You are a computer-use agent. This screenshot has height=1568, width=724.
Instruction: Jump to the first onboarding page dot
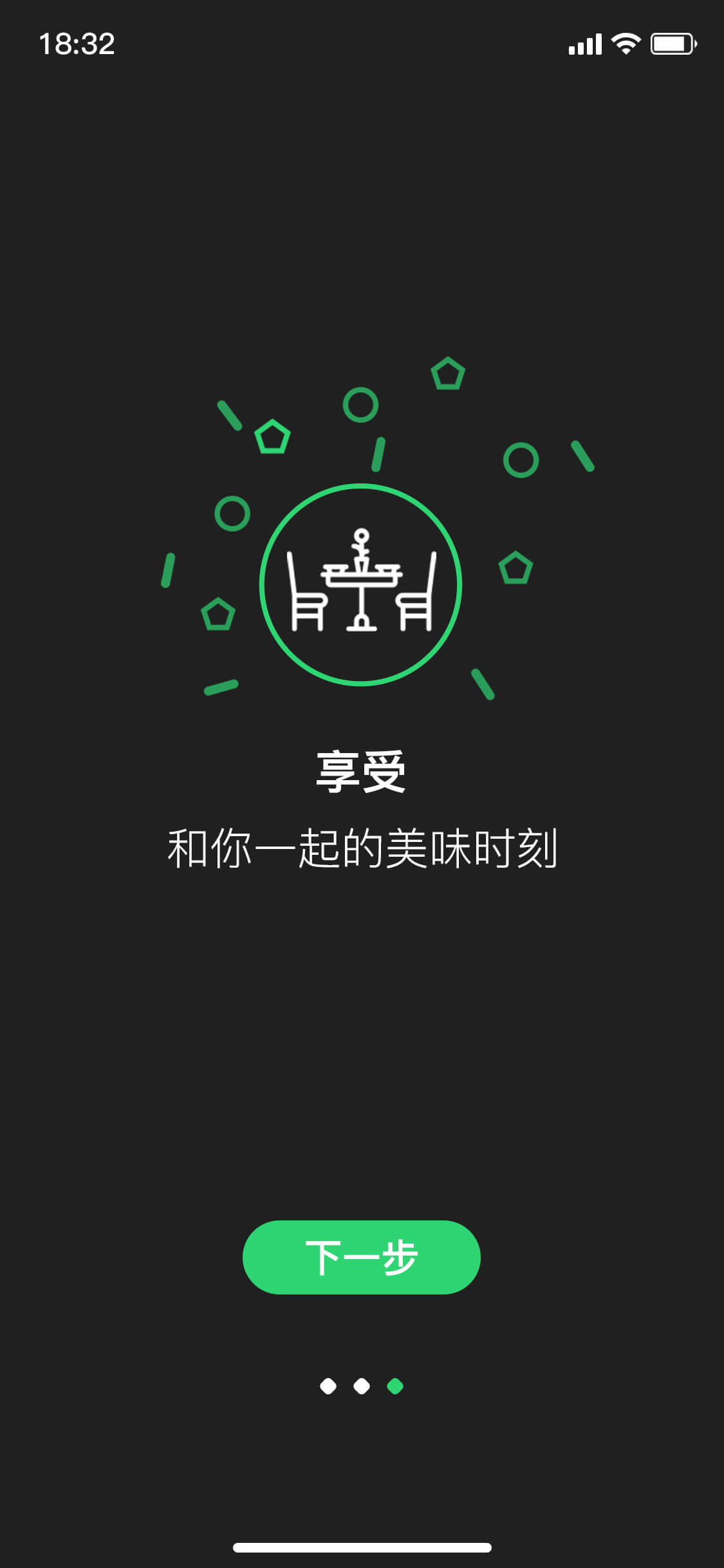(x=328, y=1386)
